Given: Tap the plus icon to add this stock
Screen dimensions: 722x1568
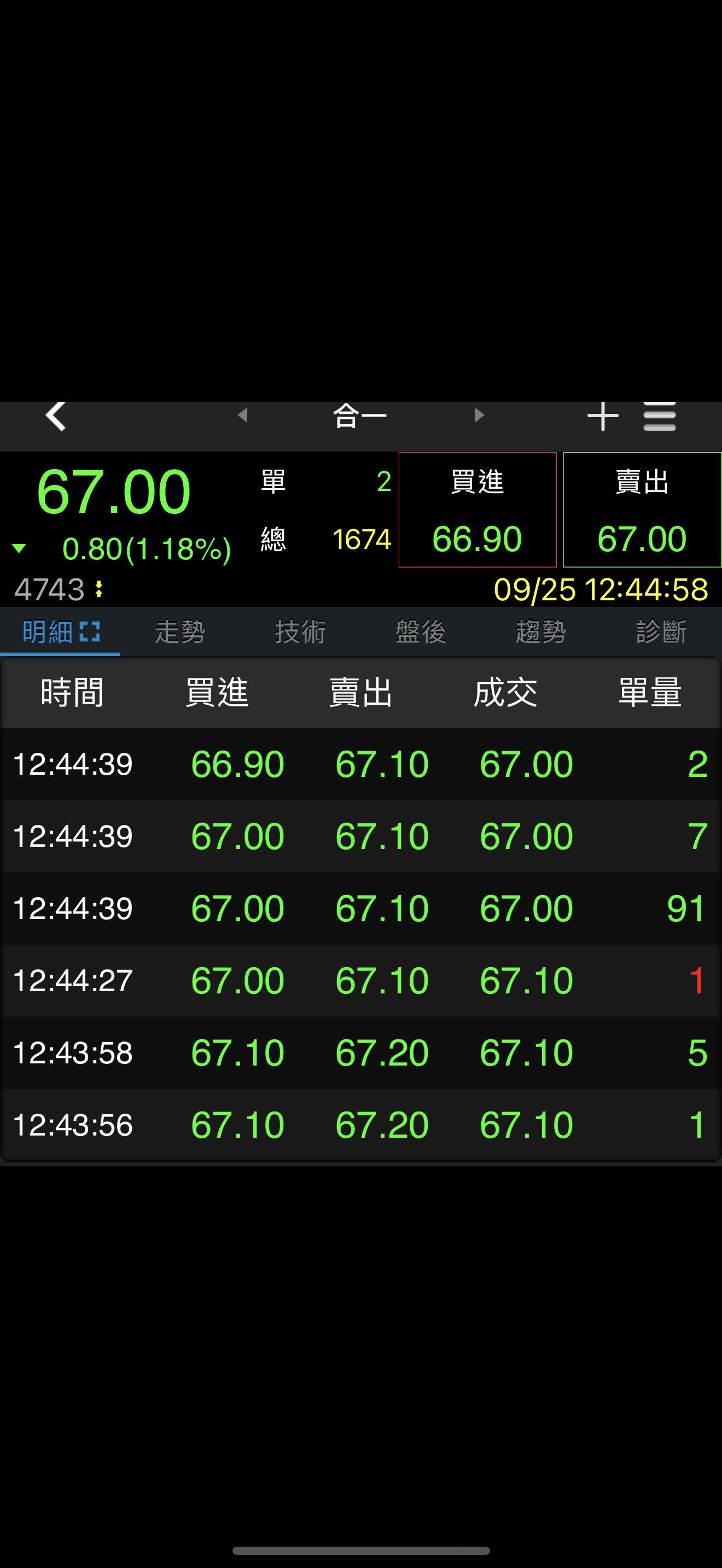Looking at the screenshot, I should pos(603,416).
